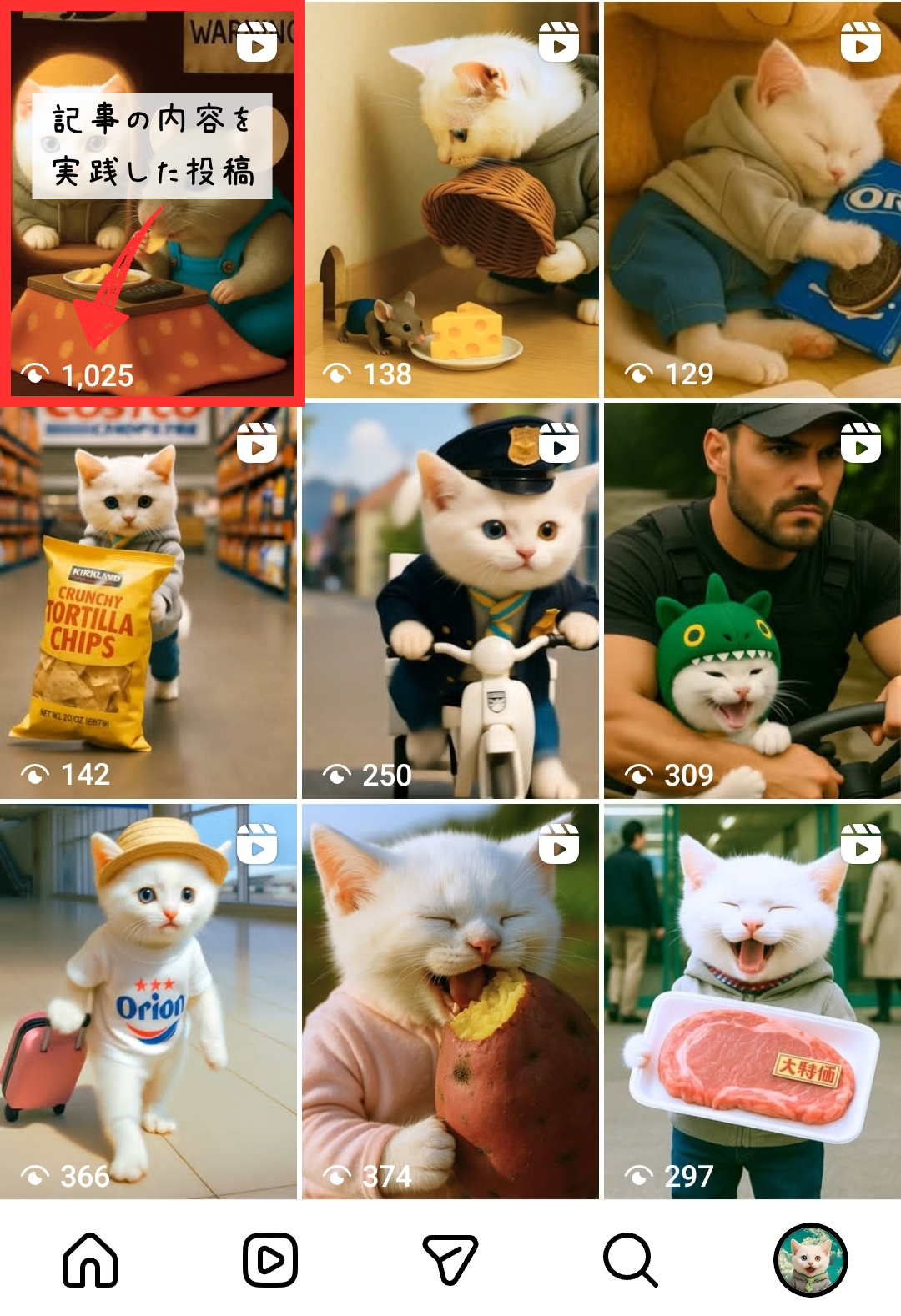This screenshot has width=901, height=1316.
Task: Open the kitten with tortilla chips reel
Action: 148,600
